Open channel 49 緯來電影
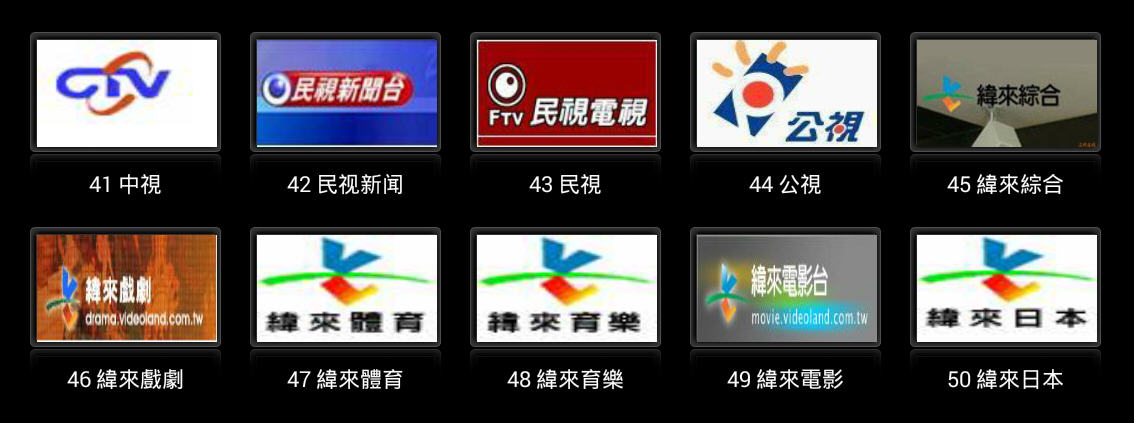1134x423 pixels. [786, 288]
